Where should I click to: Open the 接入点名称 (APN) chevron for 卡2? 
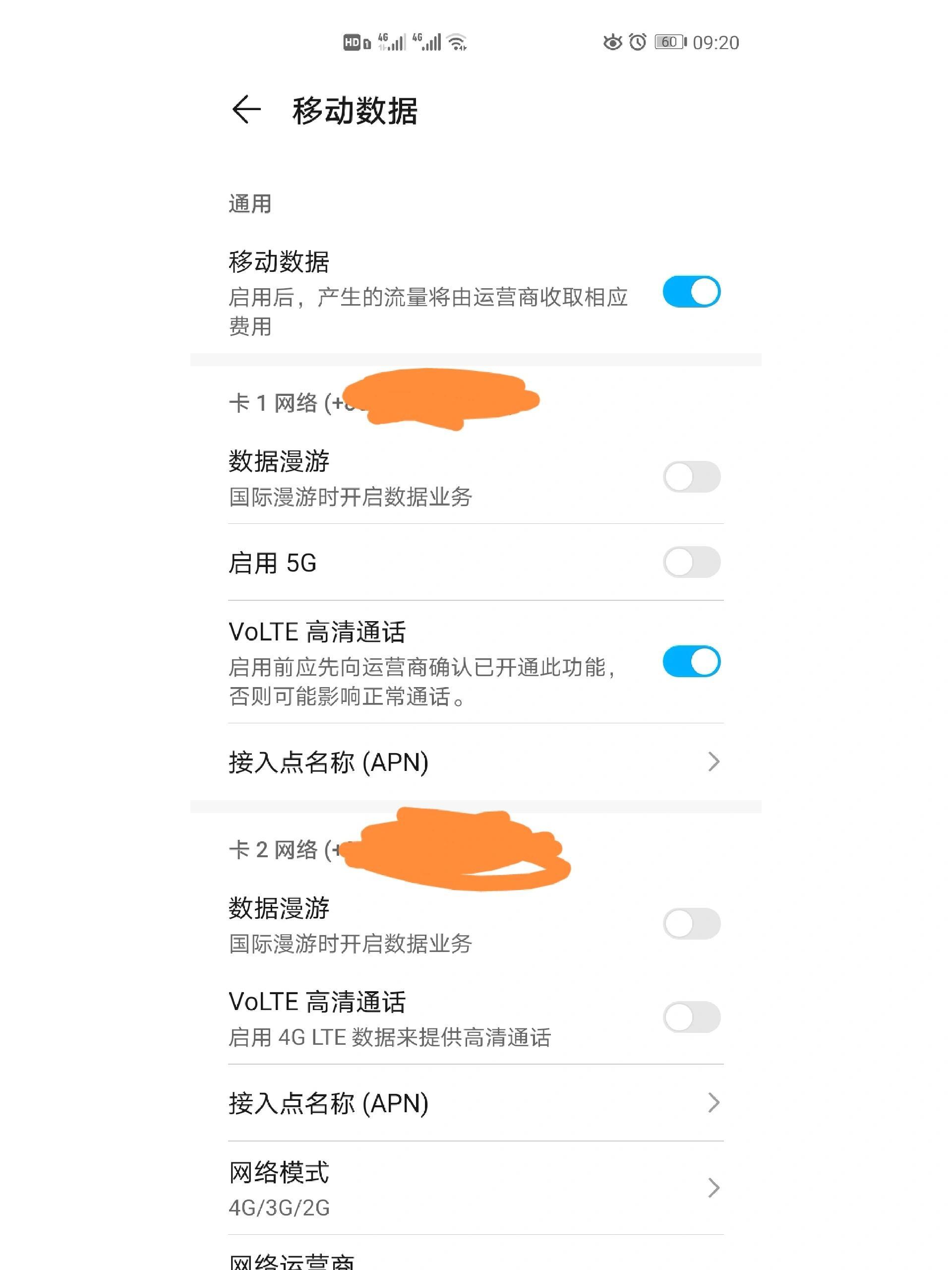[x=714, y=1102]
